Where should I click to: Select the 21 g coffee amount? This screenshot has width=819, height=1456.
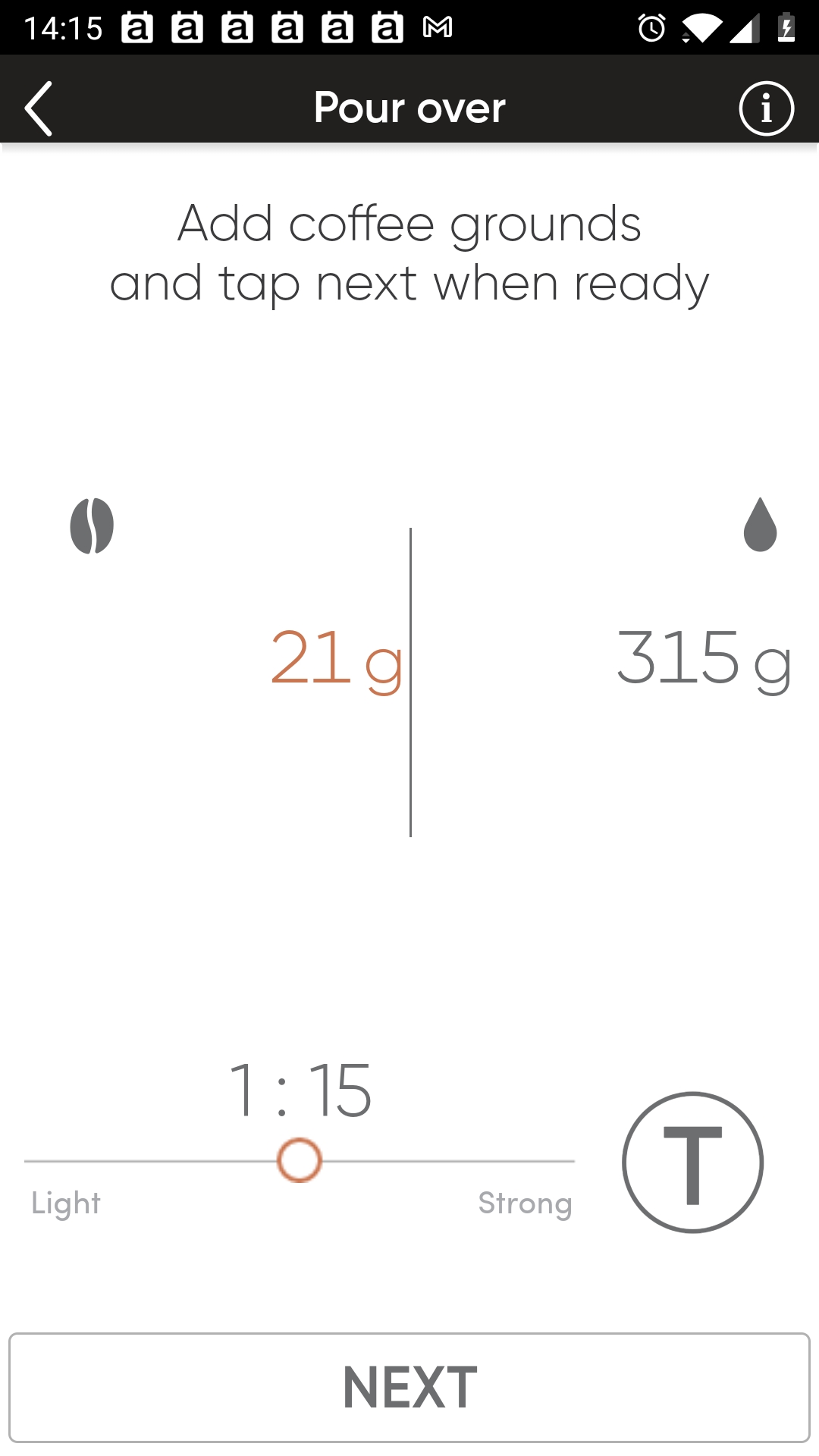coord(337,658)
